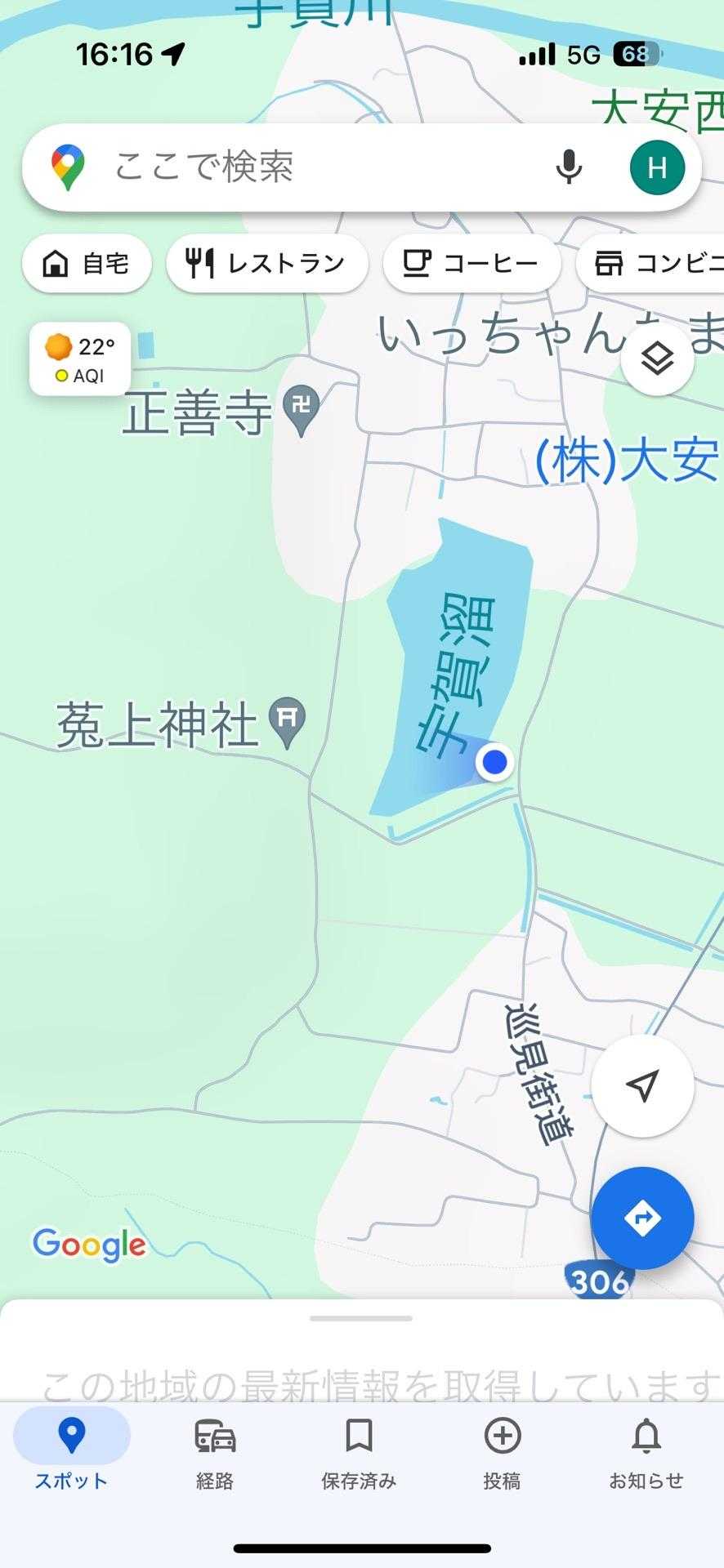This screenshot has width=724, height=1568.
Task: Open the map layers button
Action: point(657,359)
